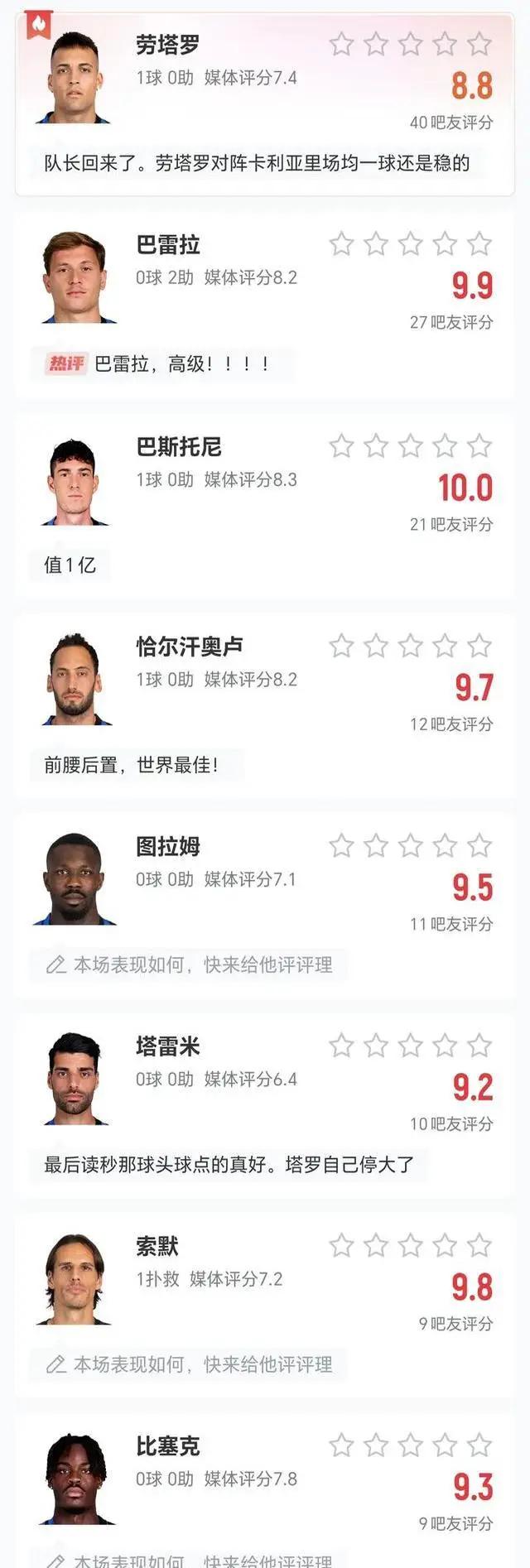Open the top comment under 劳塔罗
Image resolution: width=530 pixels, height=1568 pixels.
tap(257, 163)
